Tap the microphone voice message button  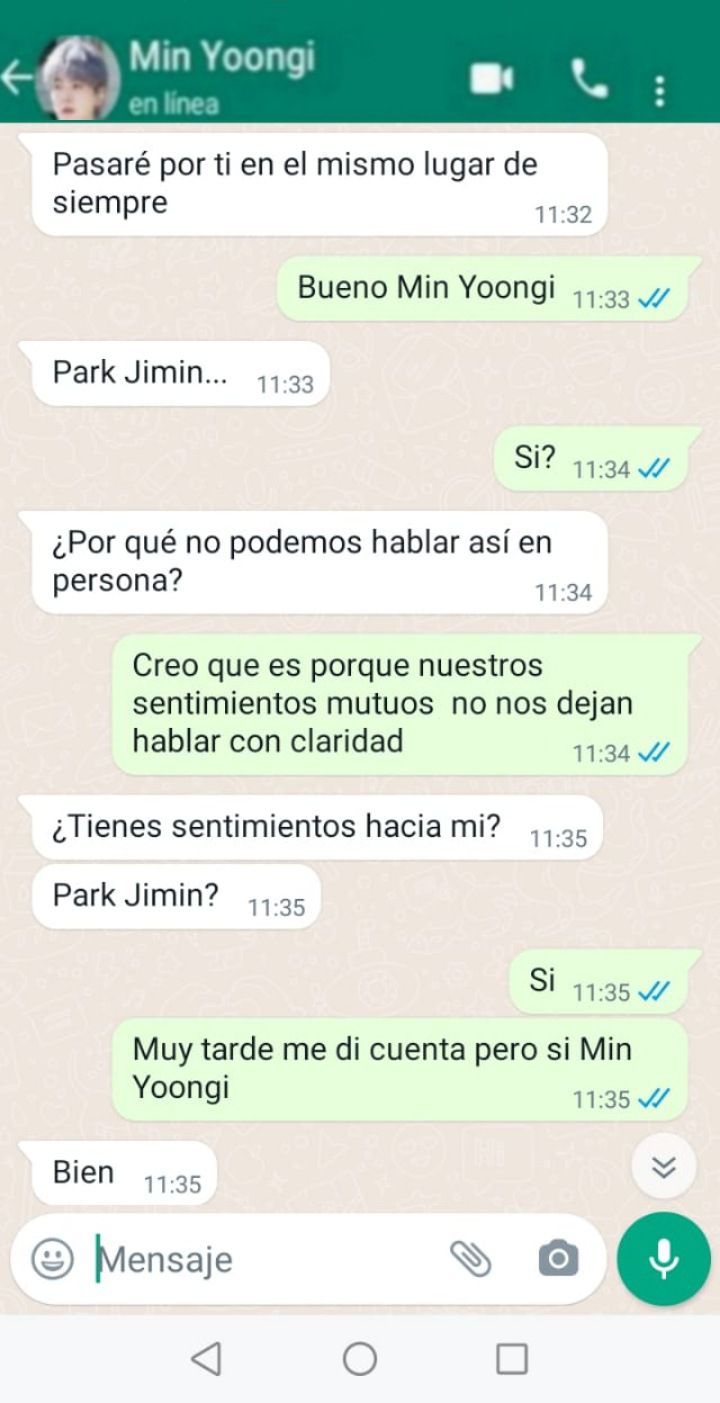coord(663,1258)
